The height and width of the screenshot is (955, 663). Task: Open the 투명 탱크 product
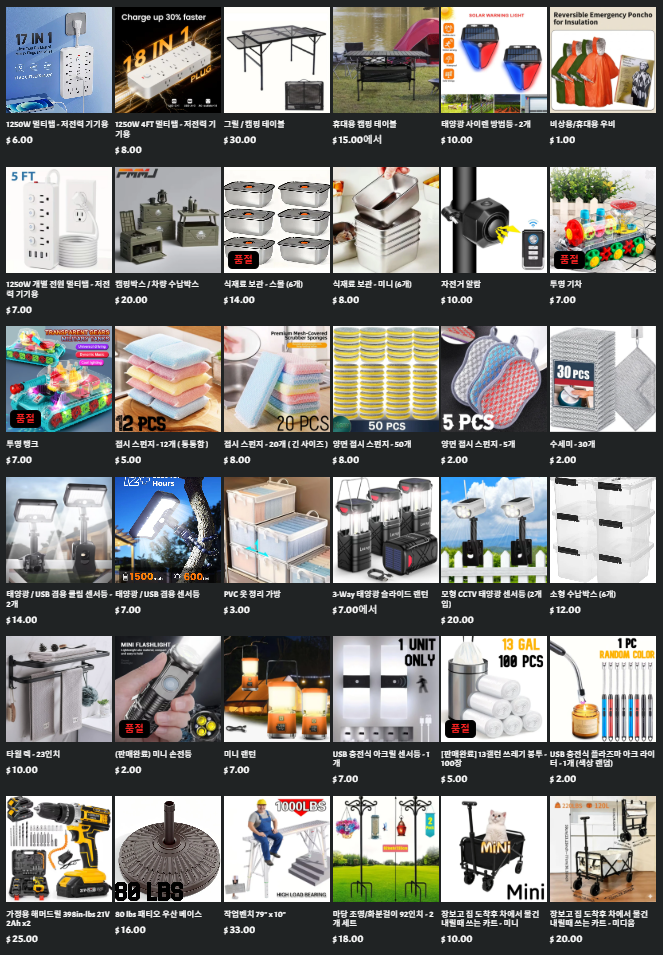58,378
